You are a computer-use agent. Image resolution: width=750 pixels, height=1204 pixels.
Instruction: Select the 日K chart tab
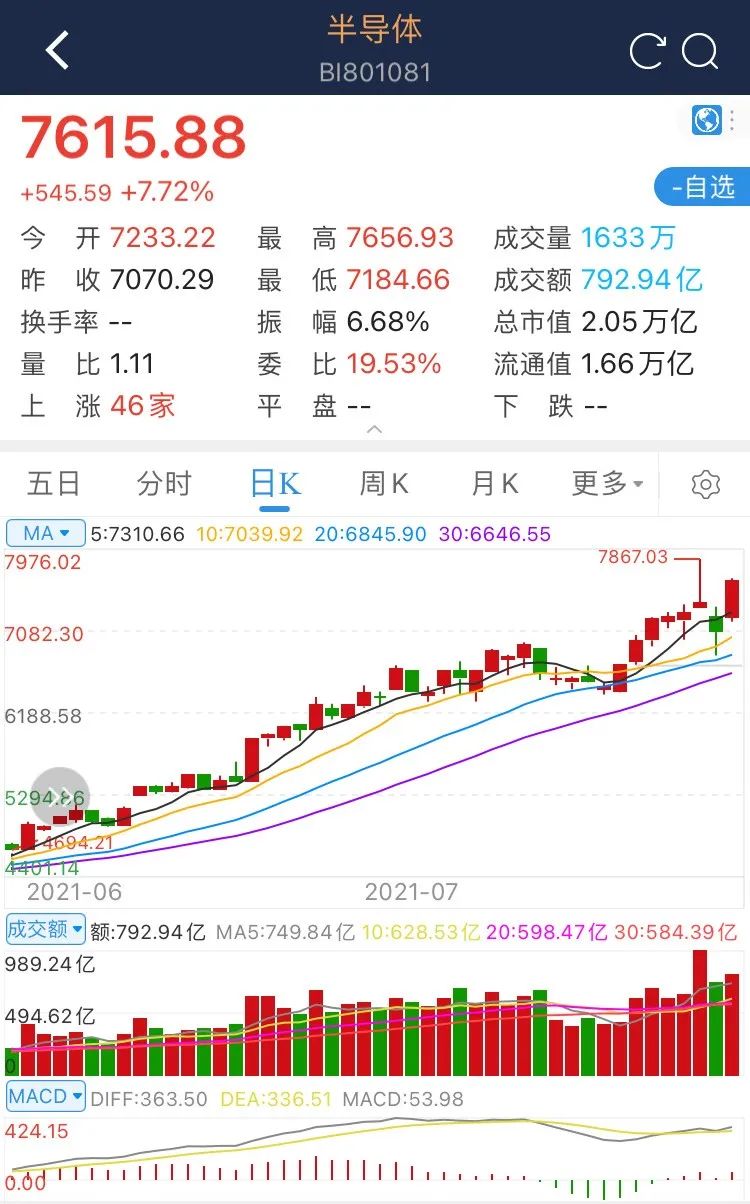pyautogui.click(x=274, y=484)
